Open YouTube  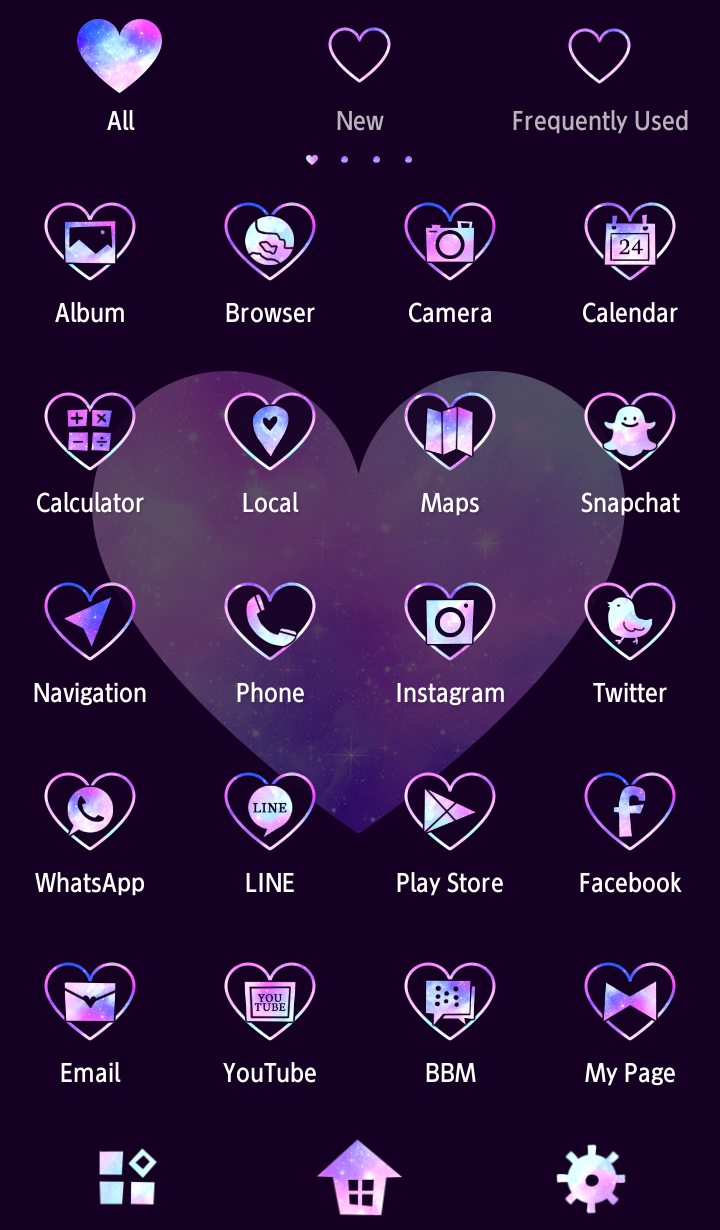(270, 1000)
